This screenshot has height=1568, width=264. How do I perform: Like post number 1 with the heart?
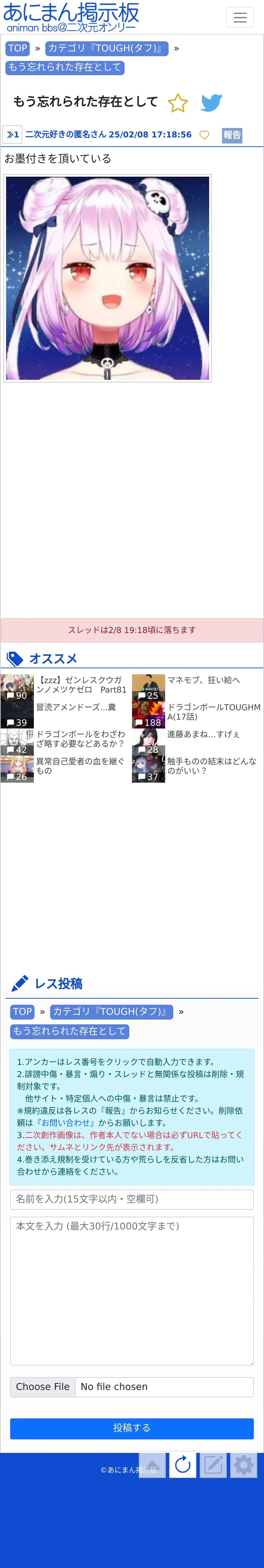click(x=204, y=135)
